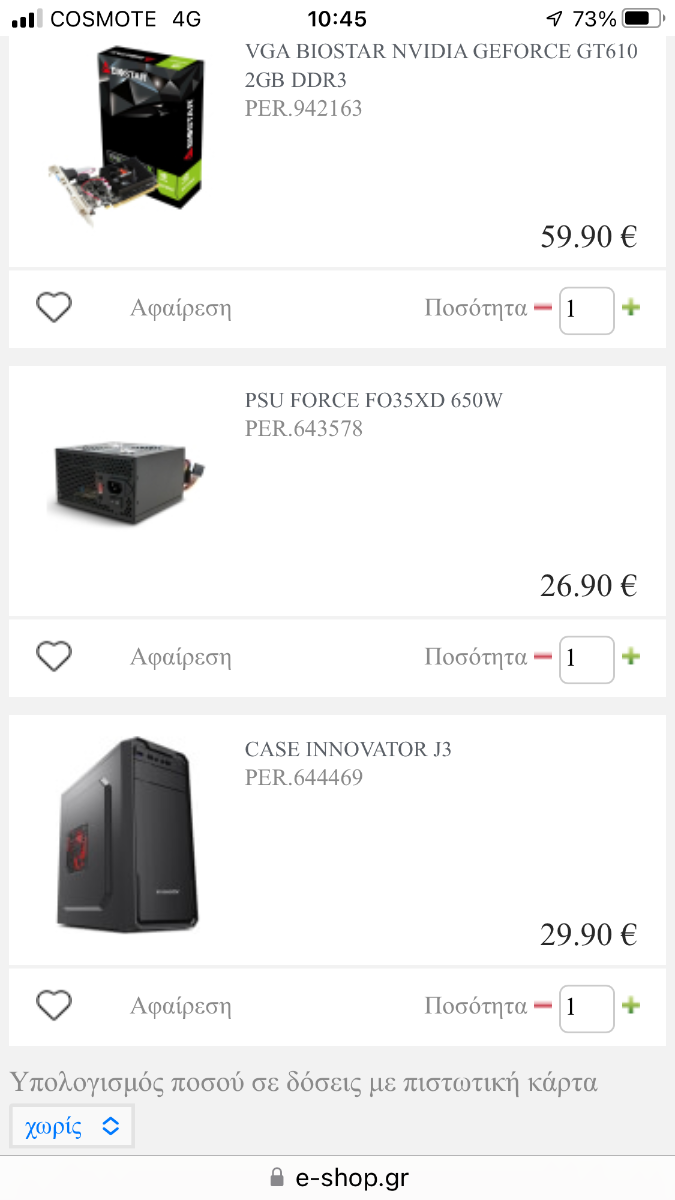The width and height of the screenshot is (675, 1200).
Task: Add the BIOSTAR GT610 card to wishlist
Action: [54, 308]
